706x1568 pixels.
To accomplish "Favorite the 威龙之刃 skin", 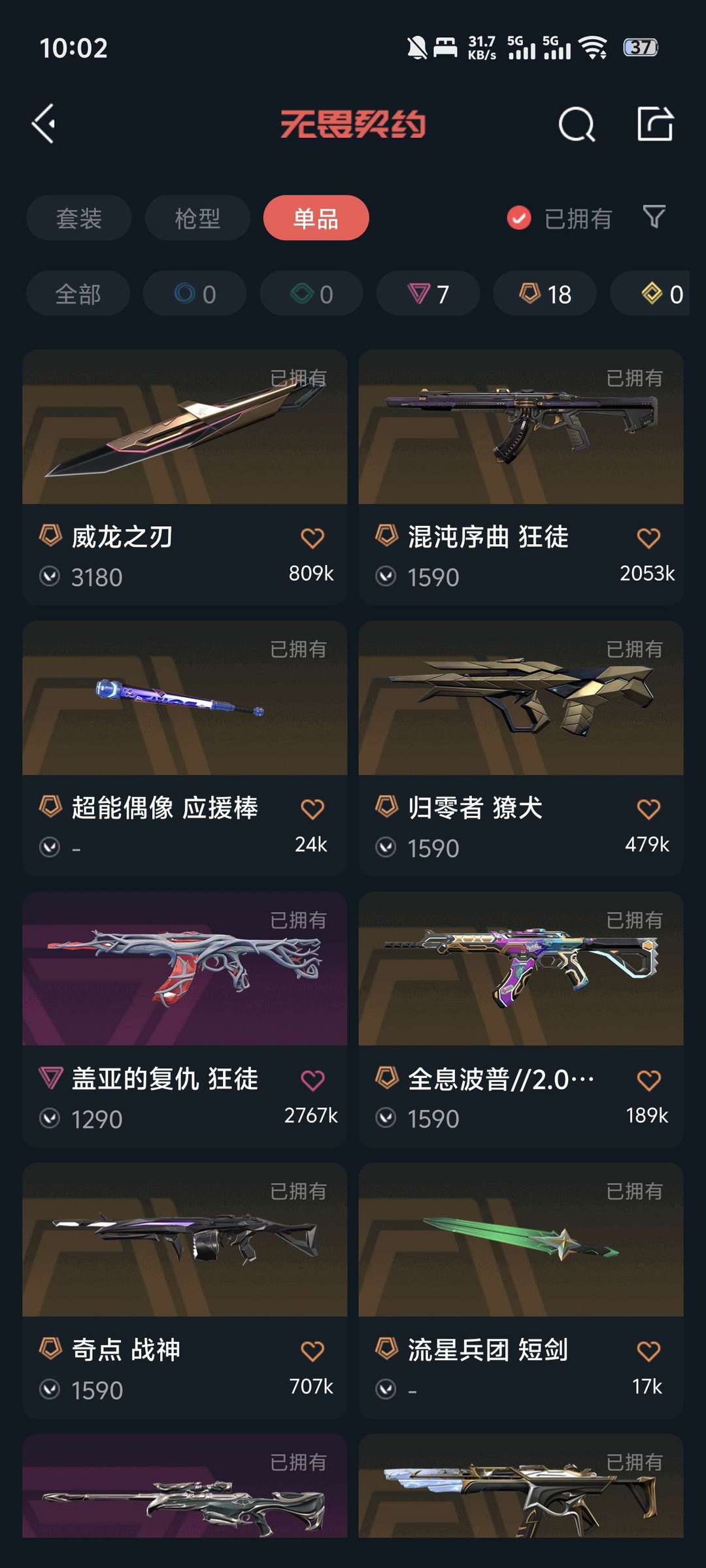I will pos(312,536).
